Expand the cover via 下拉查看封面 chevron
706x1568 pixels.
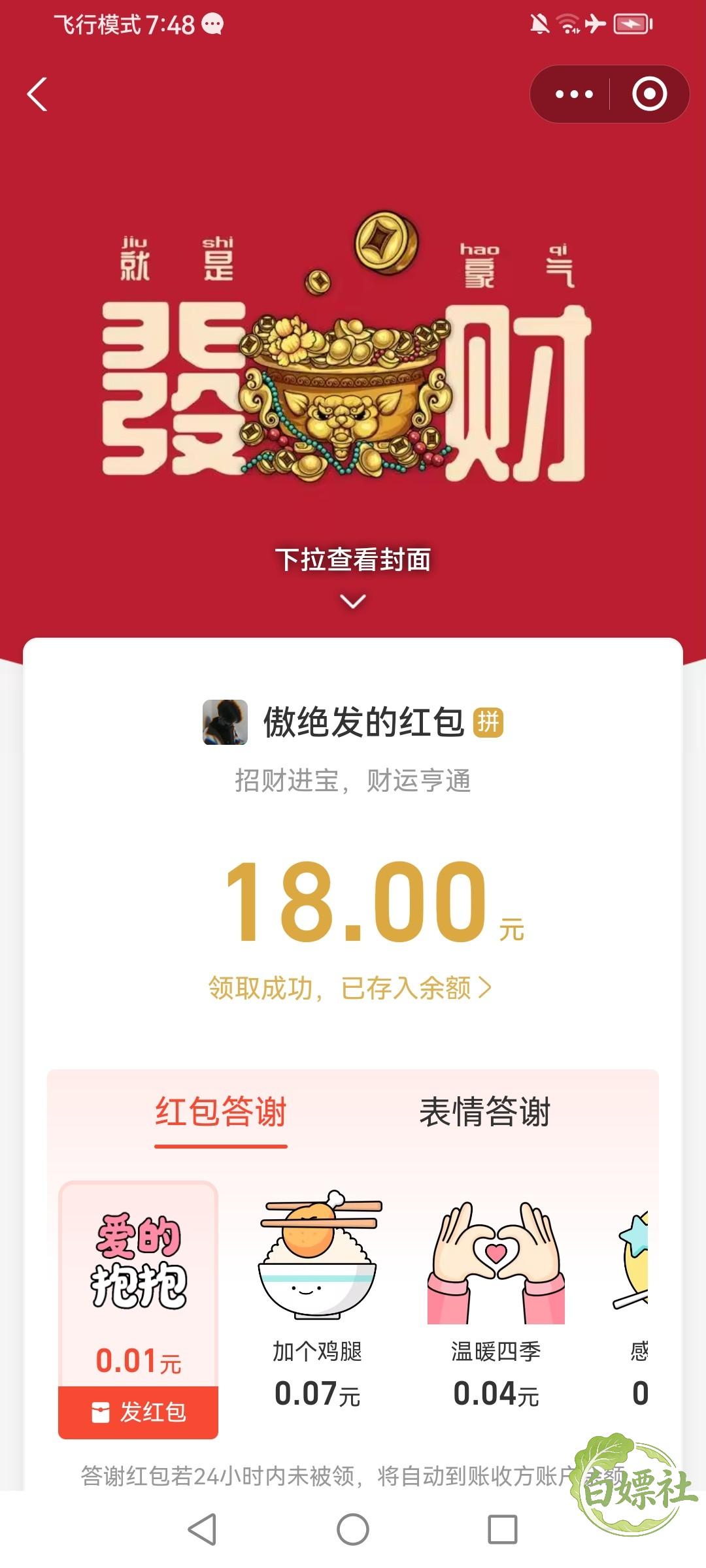click(x=353, y=601)
